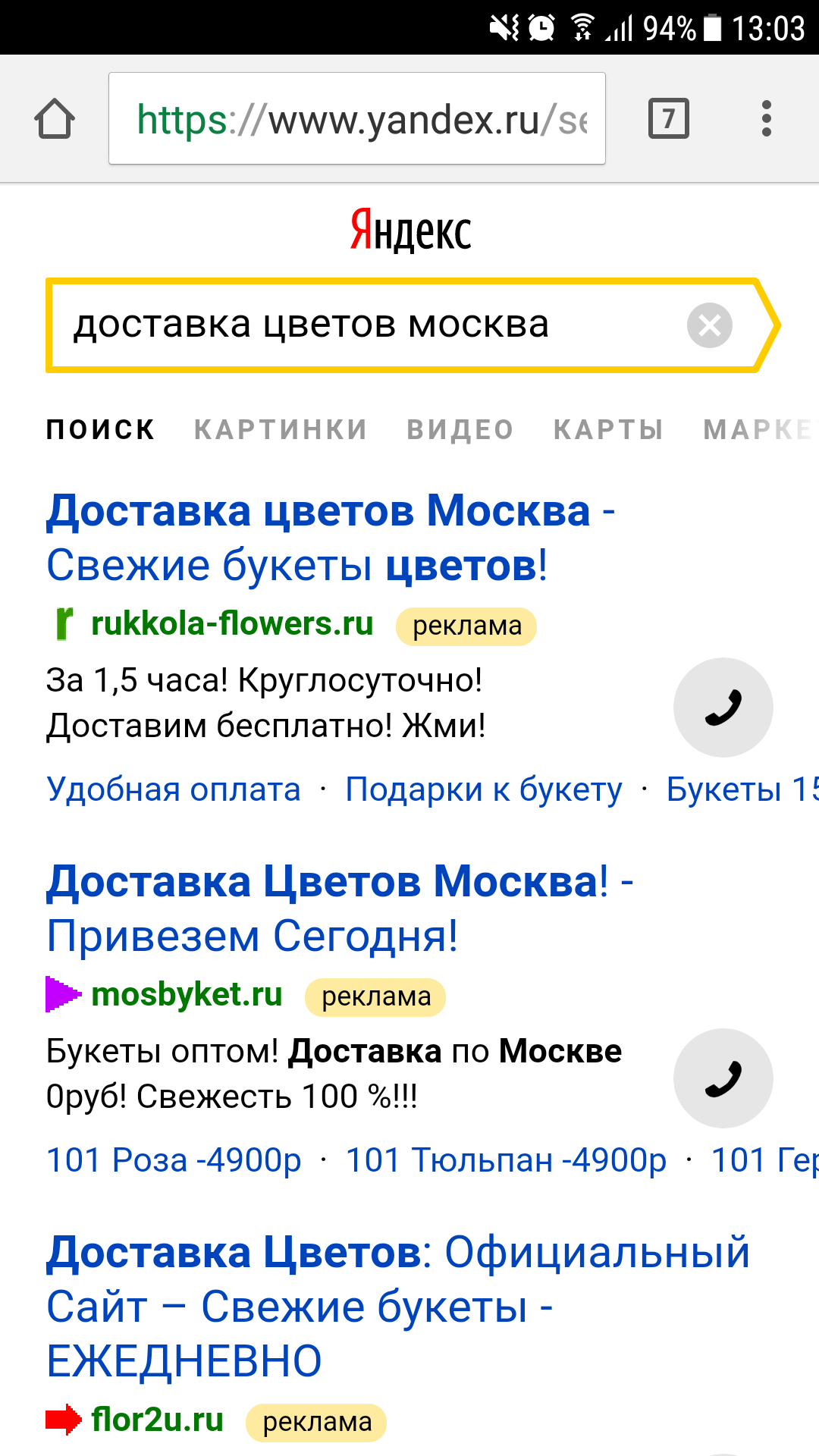Open the Удобная оплата sitelink
Viewport: 819px width, 1456px height.
pos(174,789)
